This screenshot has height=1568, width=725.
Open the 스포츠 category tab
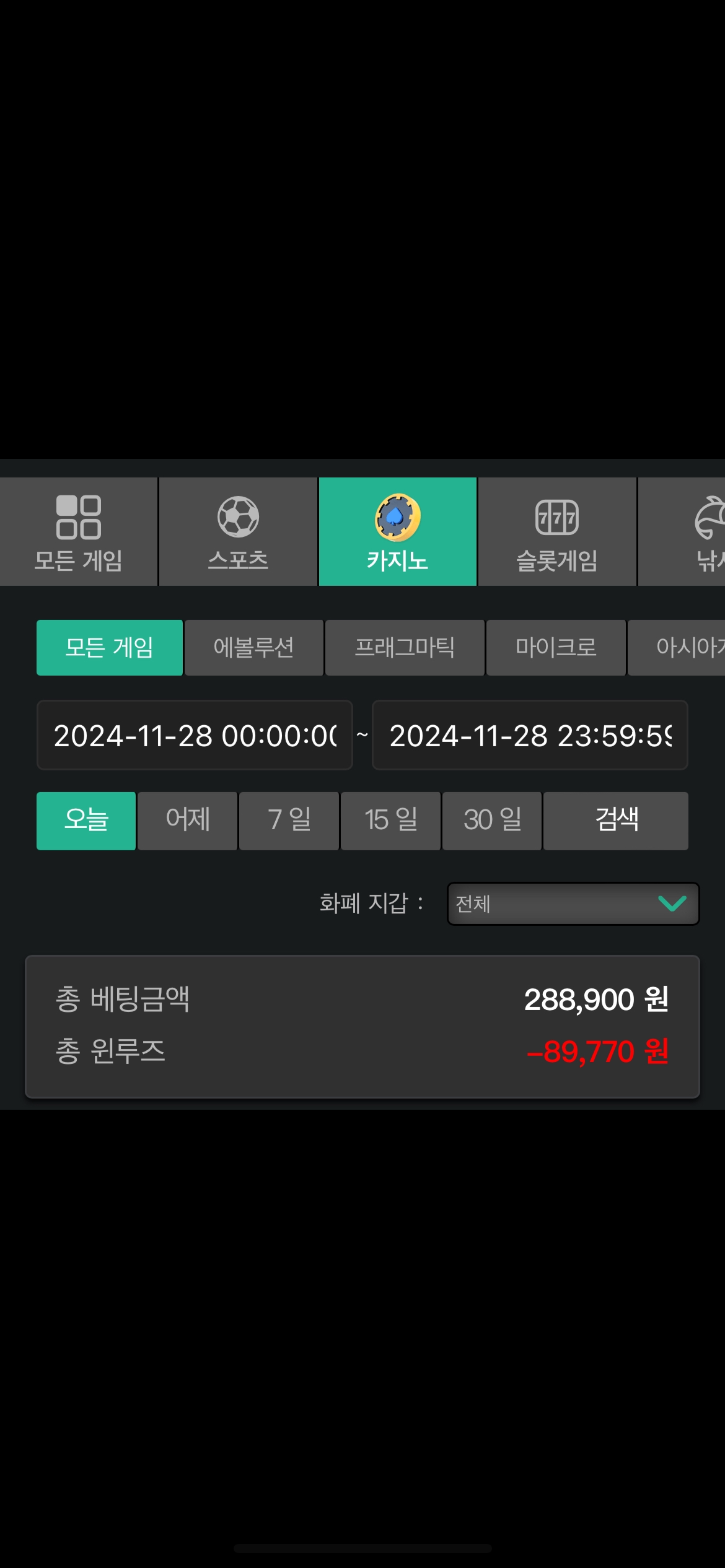tap(238, 531)
